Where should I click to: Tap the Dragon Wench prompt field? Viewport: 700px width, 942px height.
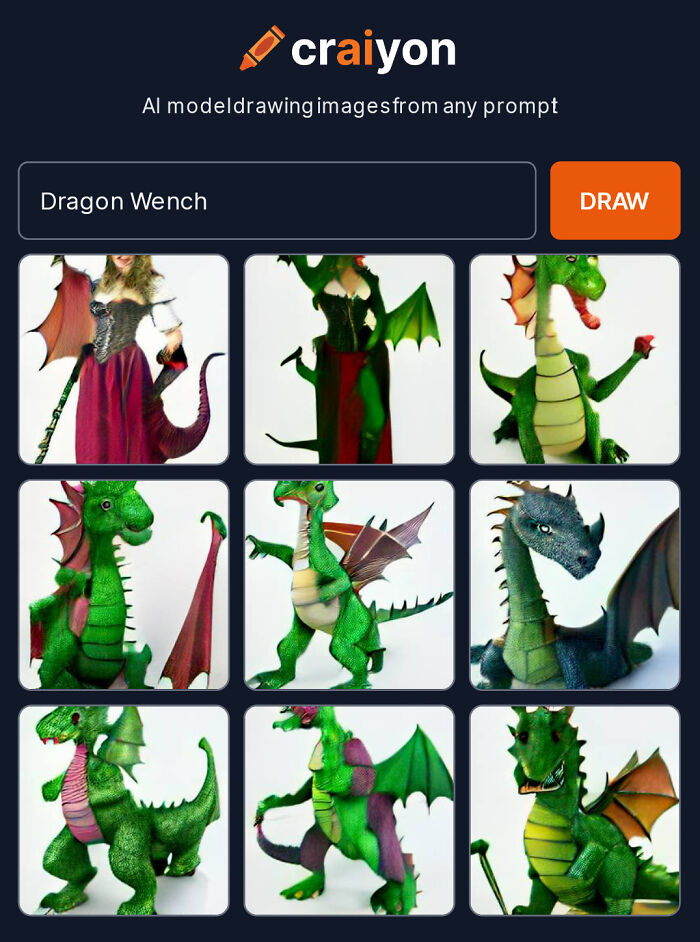[x=277, y=201]
